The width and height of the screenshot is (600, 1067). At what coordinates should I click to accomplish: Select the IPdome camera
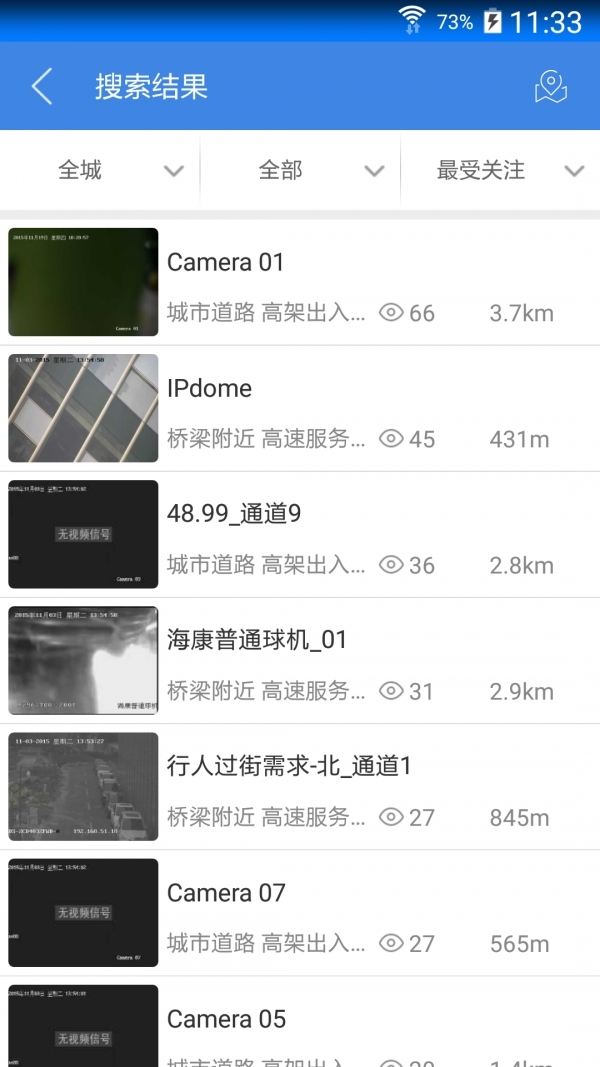coord(300,409)
